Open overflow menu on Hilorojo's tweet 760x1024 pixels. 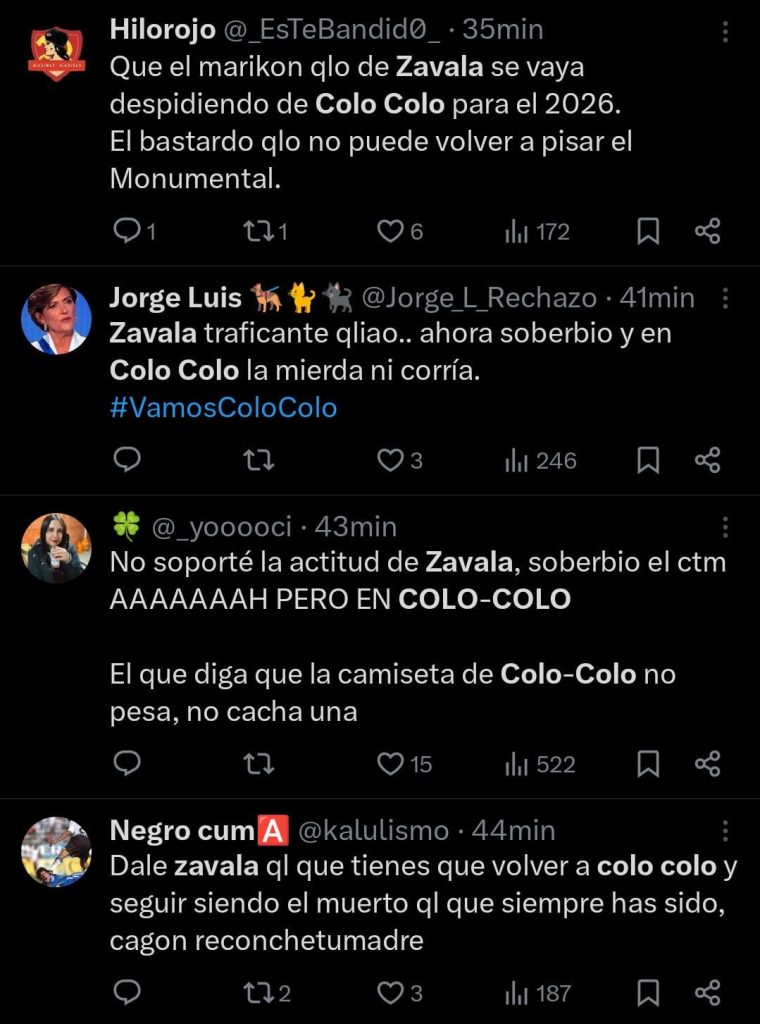coord(725,32)
